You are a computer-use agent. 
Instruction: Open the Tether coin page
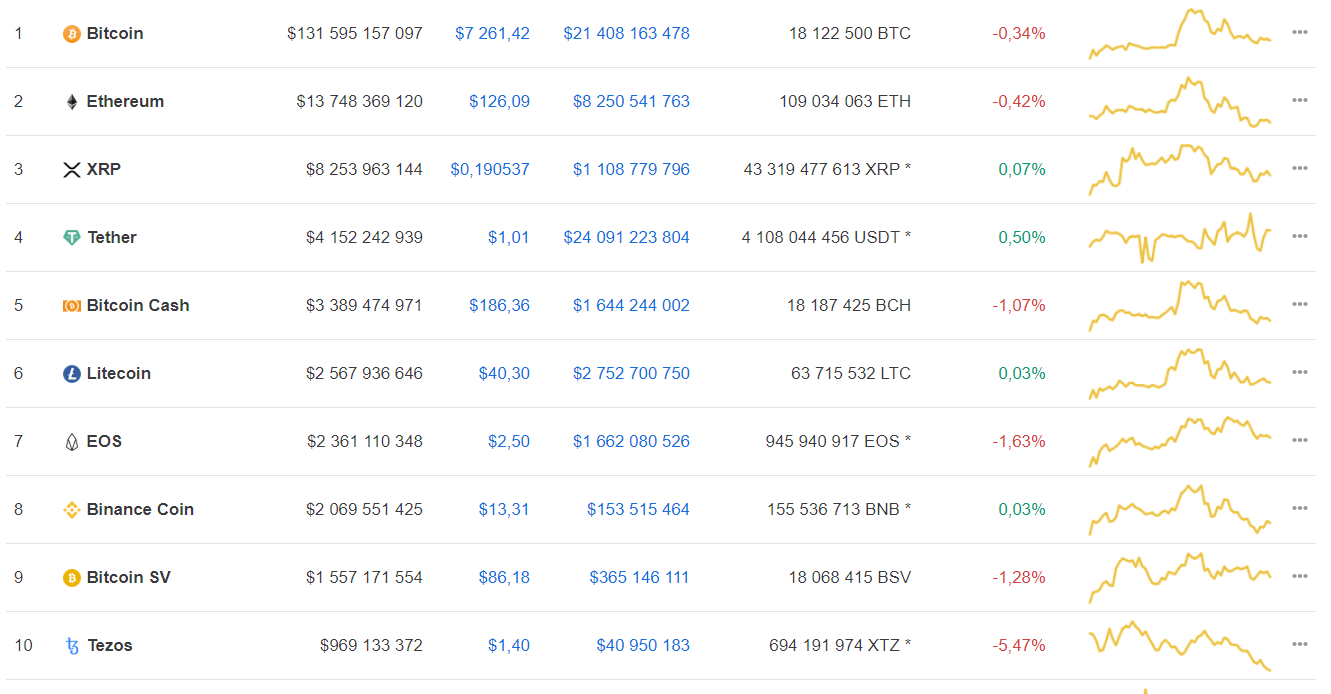pyautogui.click(x=111, y=238)
